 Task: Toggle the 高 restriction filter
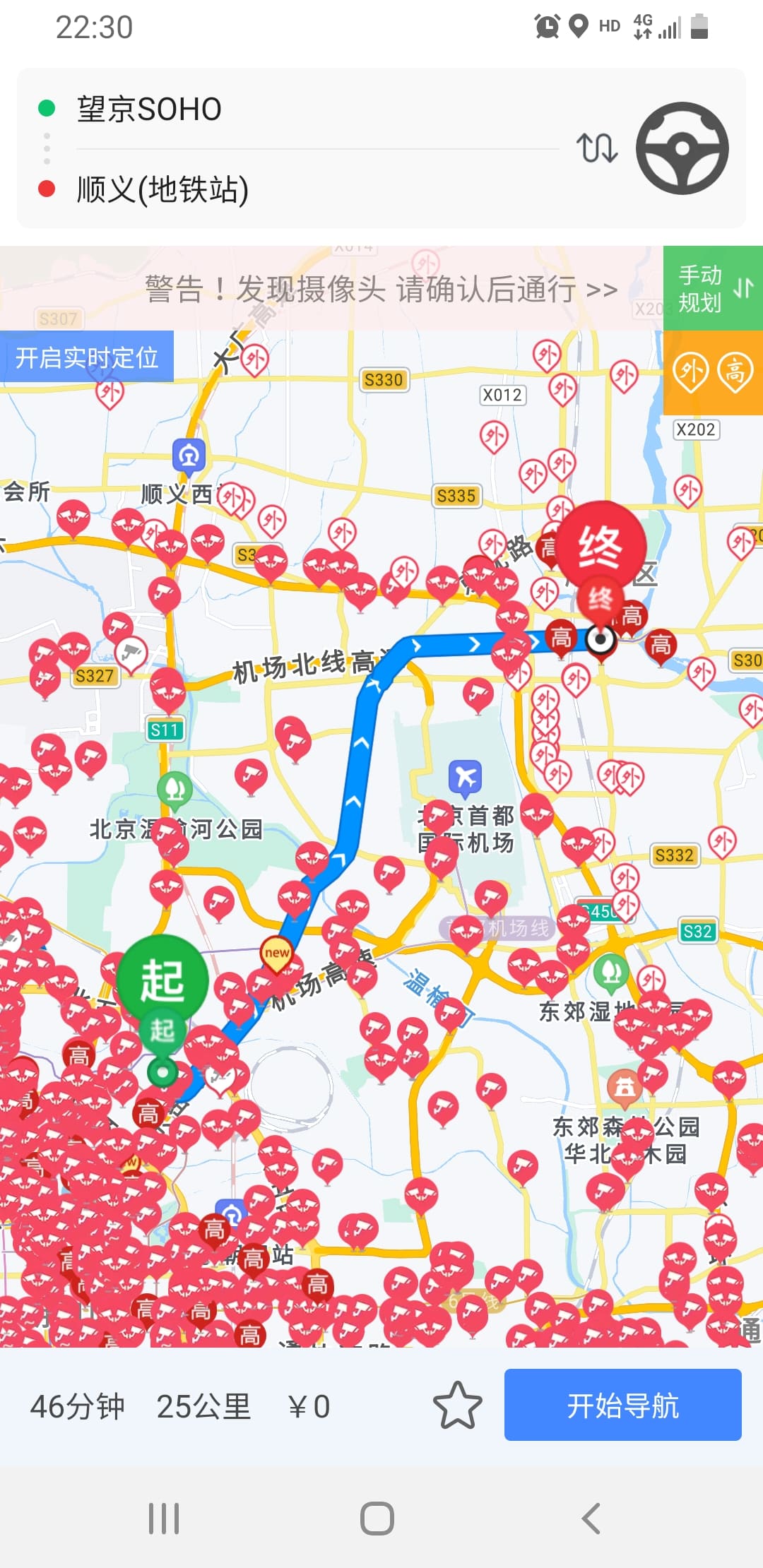[x=735, y=372]
